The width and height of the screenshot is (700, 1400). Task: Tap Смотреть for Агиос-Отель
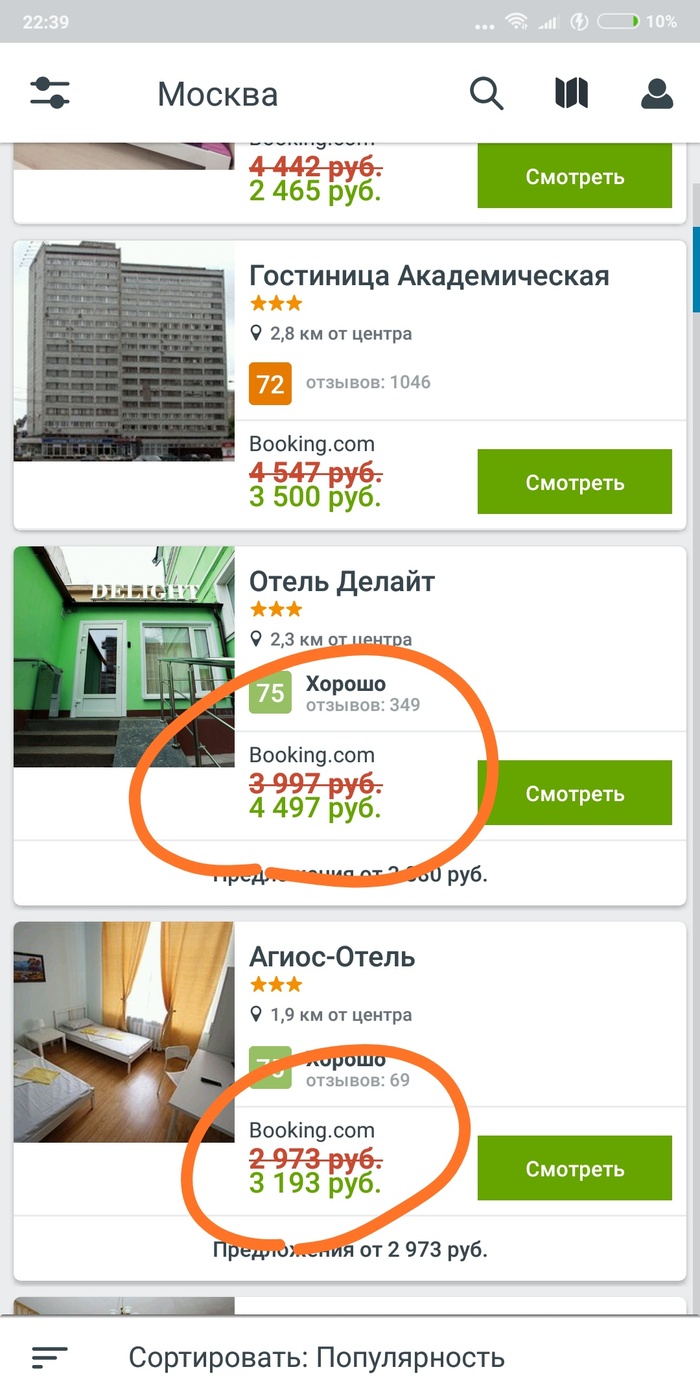point(574,1168)
